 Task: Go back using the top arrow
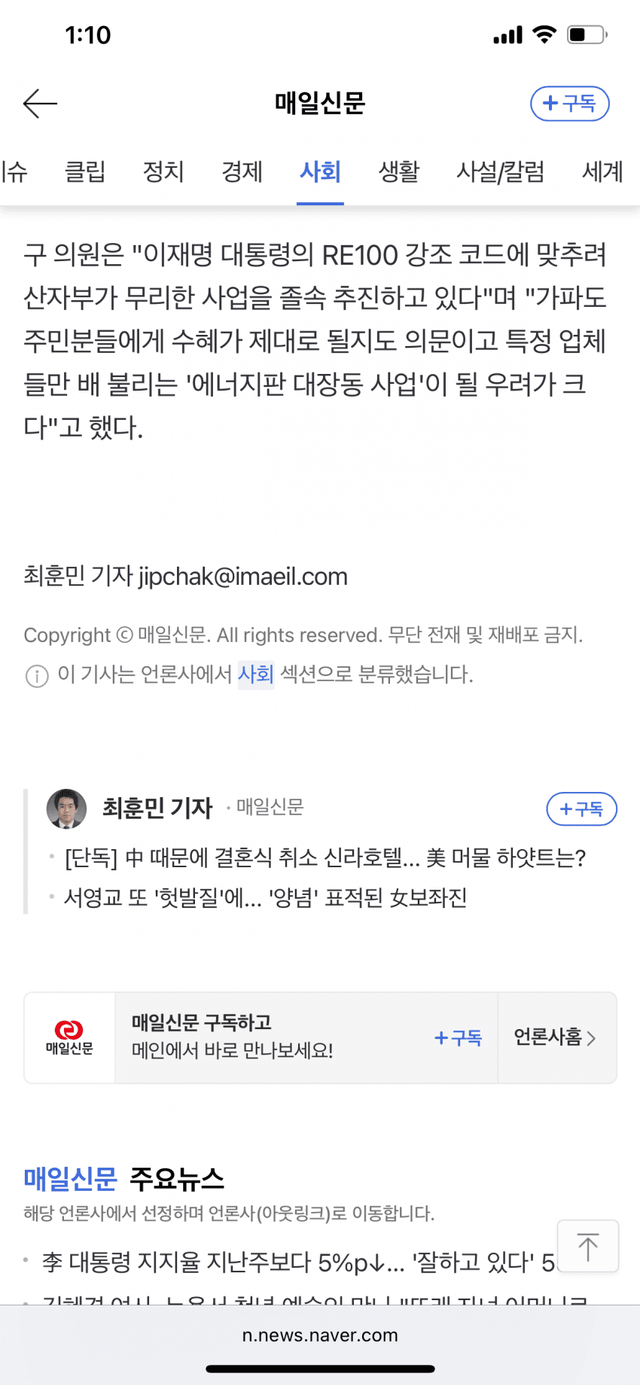(x=40, y=103)
